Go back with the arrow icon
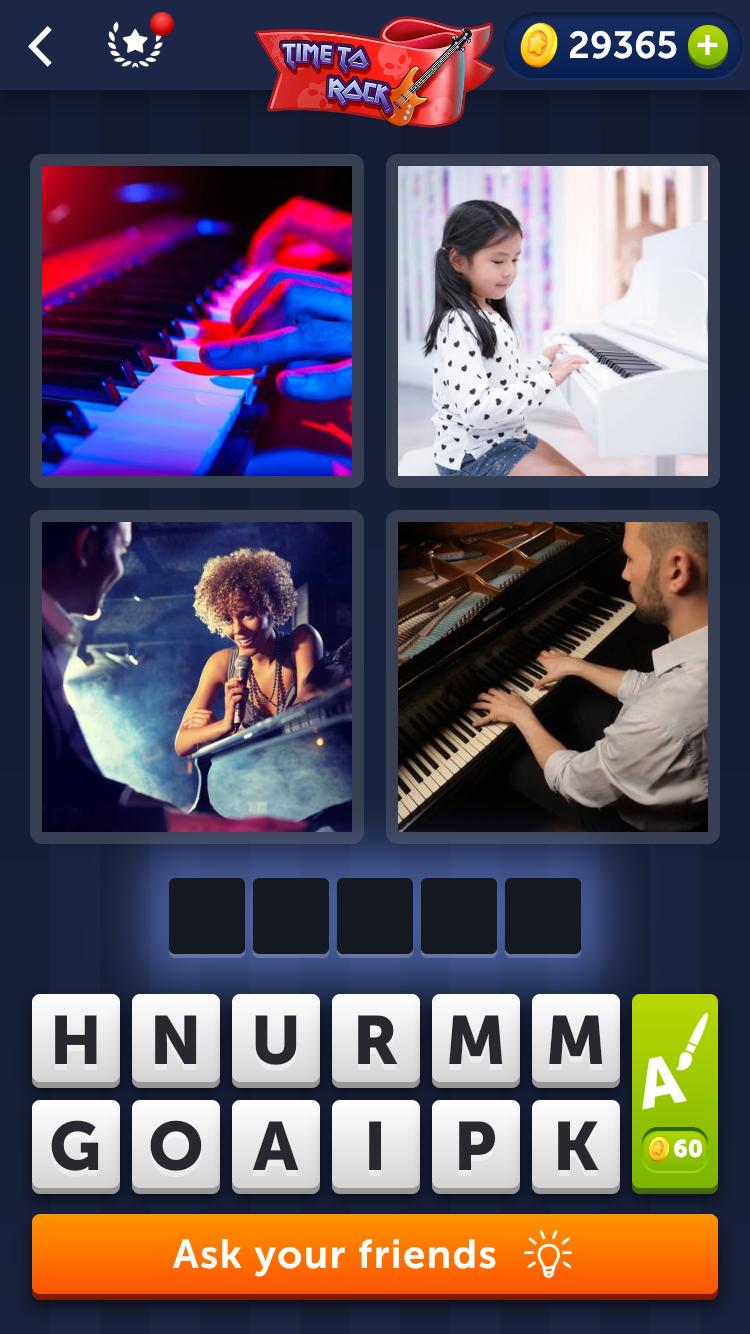Image resolution: width=750 pixels, height=1334 pixels. [x=40, y=46]
